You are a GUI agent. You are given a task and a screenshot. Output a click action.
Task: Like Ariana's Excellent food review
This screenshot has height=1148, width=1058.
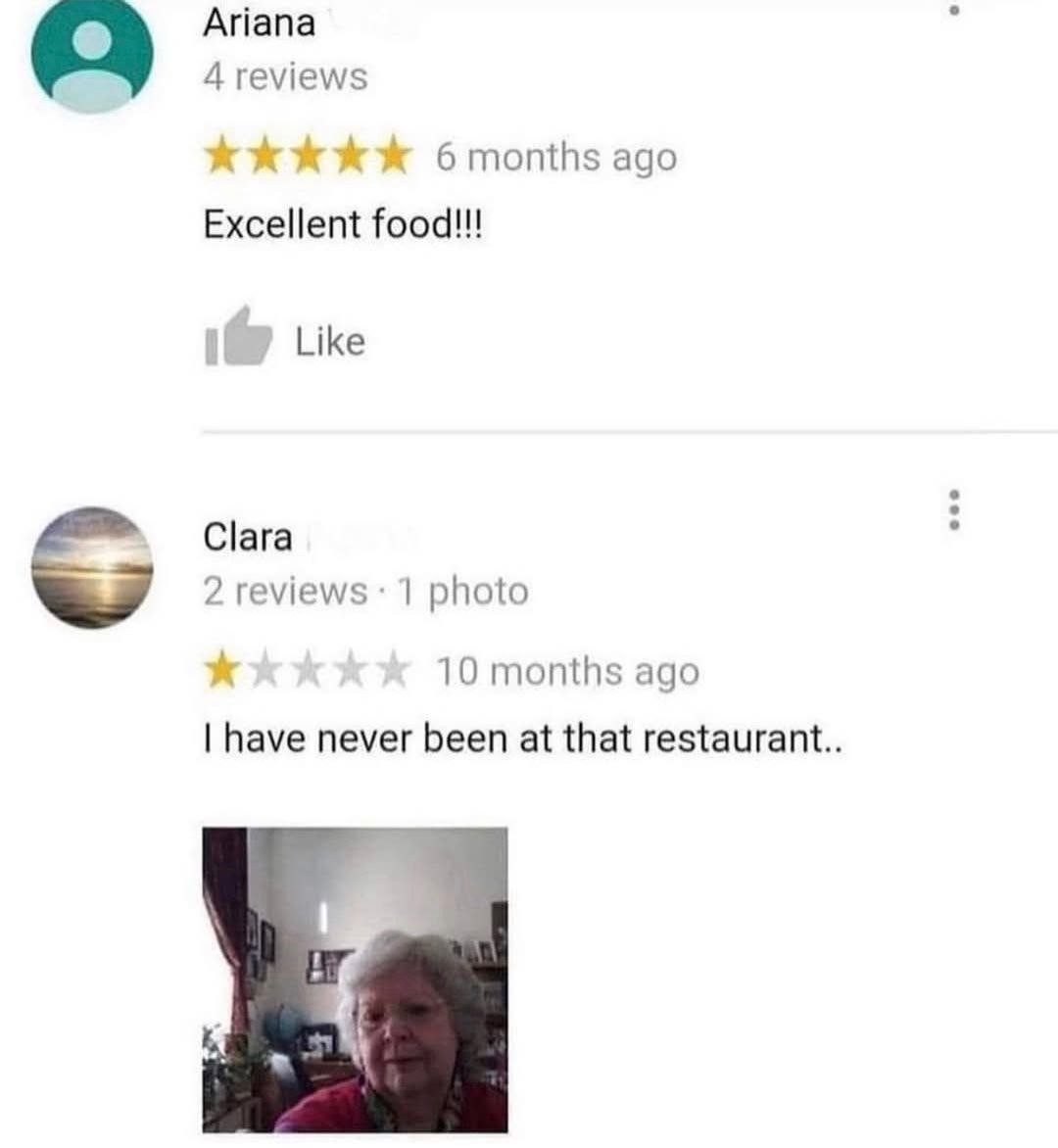(x=284, y=340)
